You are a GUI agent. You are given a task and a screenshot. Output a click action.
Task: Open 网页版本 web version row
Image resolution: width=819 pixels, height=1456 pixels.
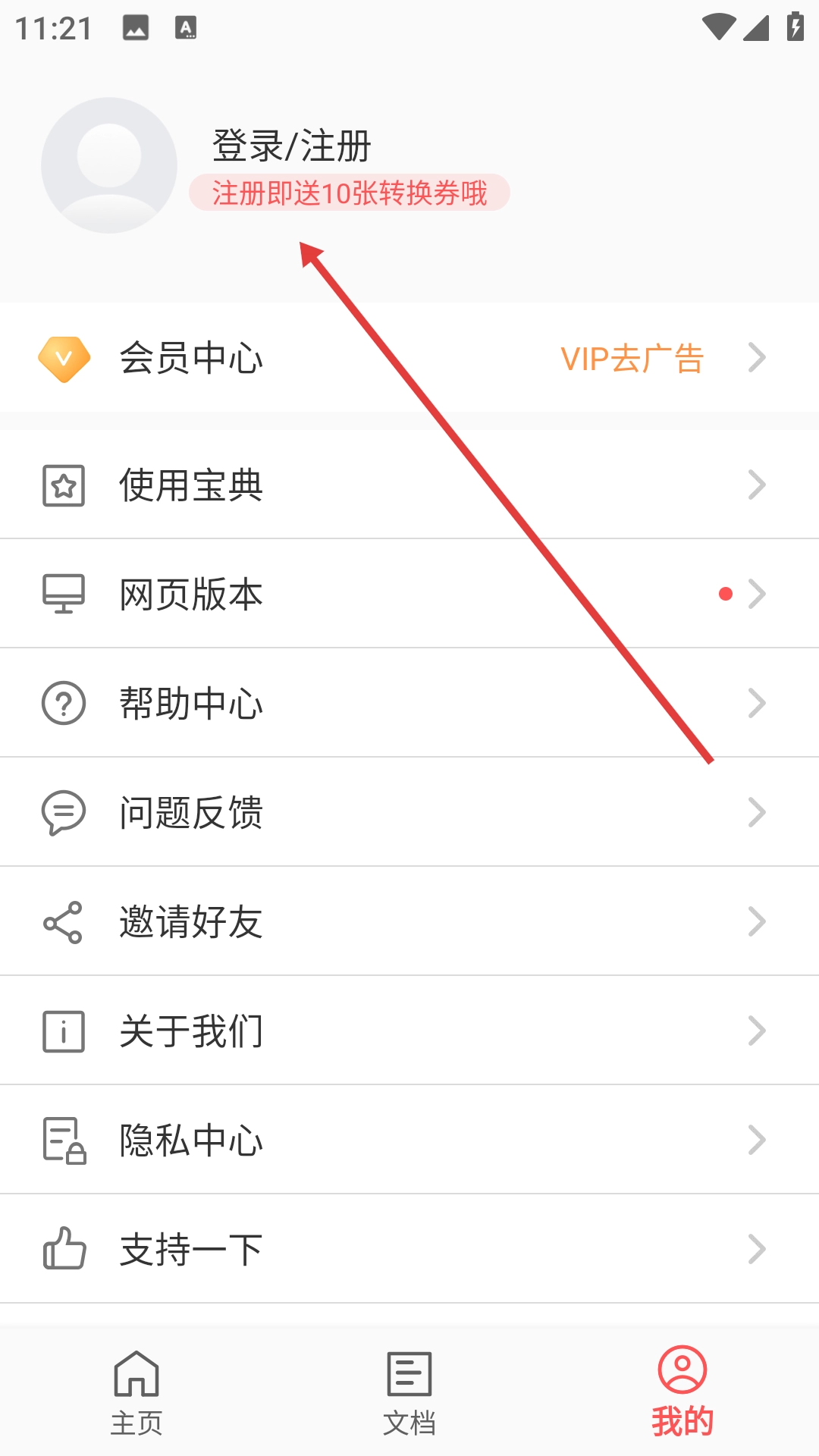(409, 595)
